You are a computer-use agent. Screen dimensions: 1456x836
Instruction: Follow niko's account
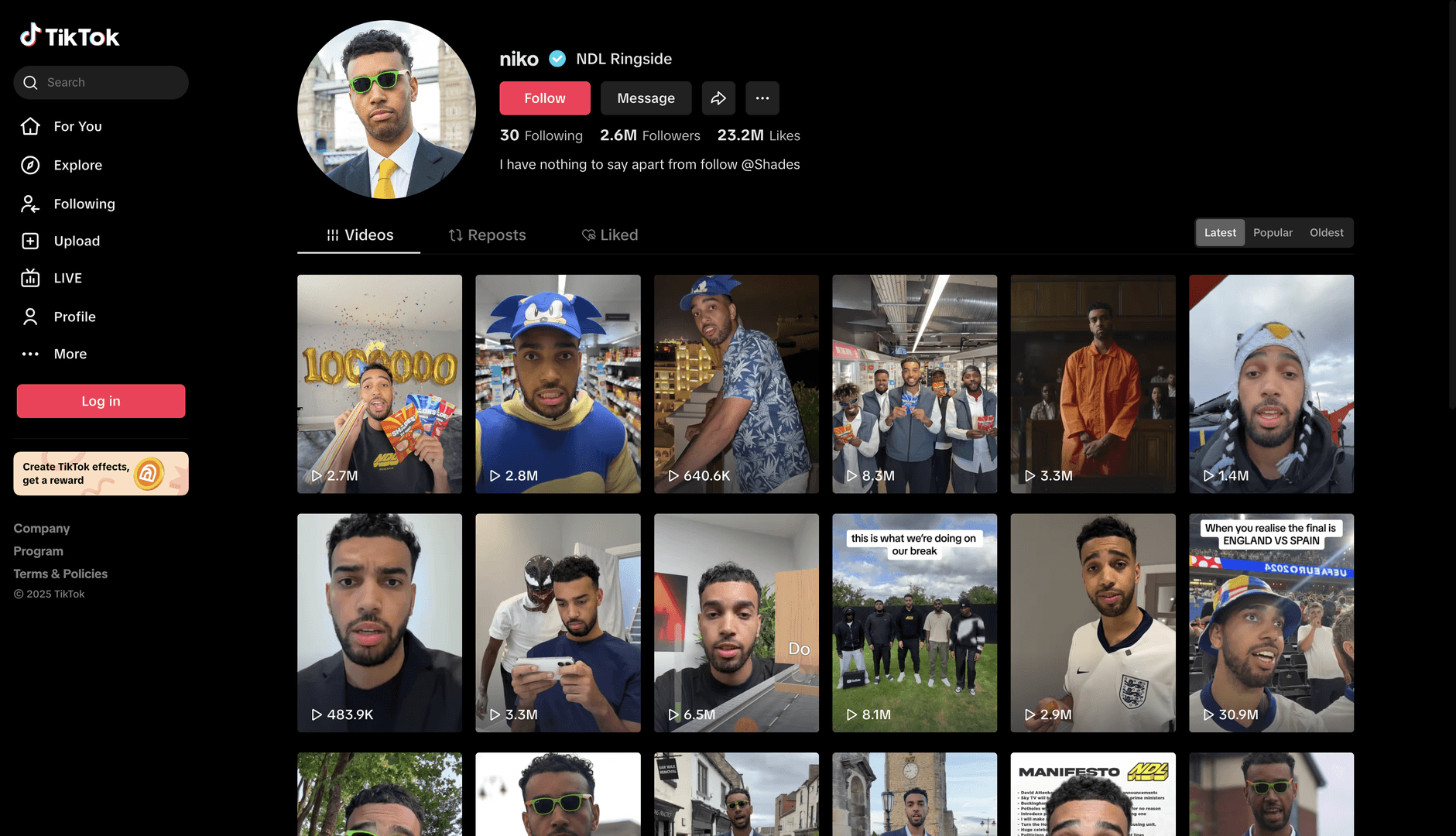(544, 98)
